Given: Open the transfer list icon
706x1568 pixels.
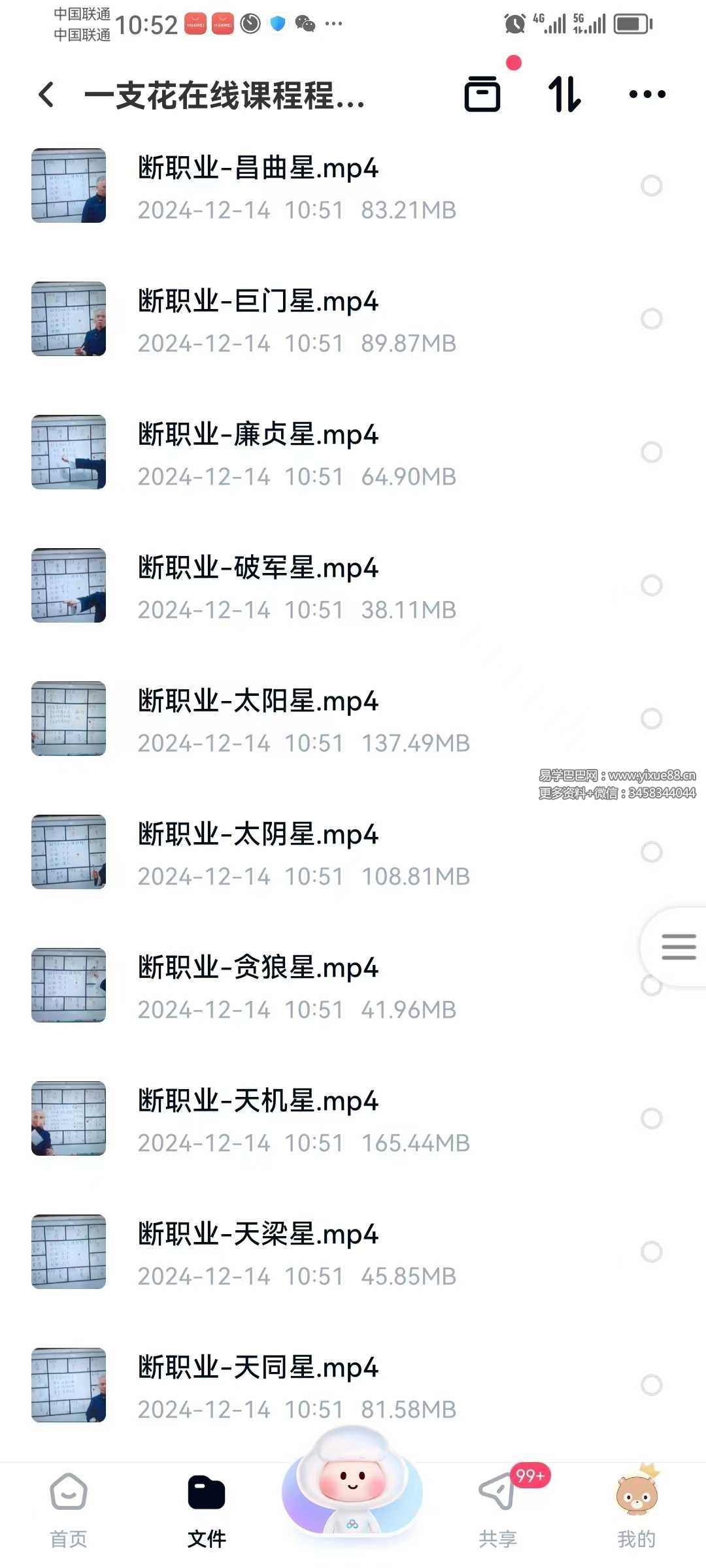Looking at the screenshot, I should pos(482,94).
